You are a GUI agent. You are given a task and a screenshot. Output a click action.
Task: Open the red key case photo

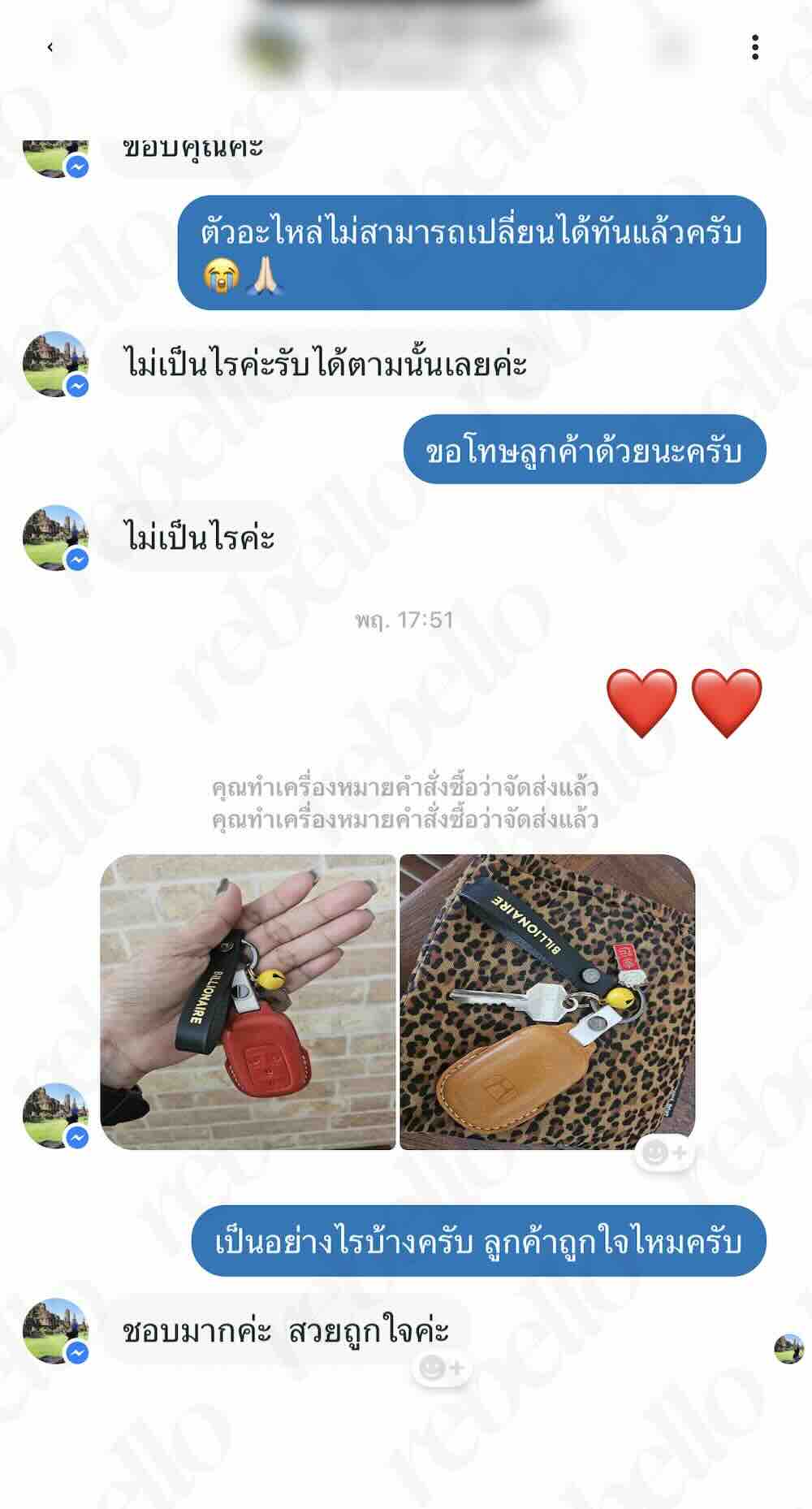point(248,1001)
